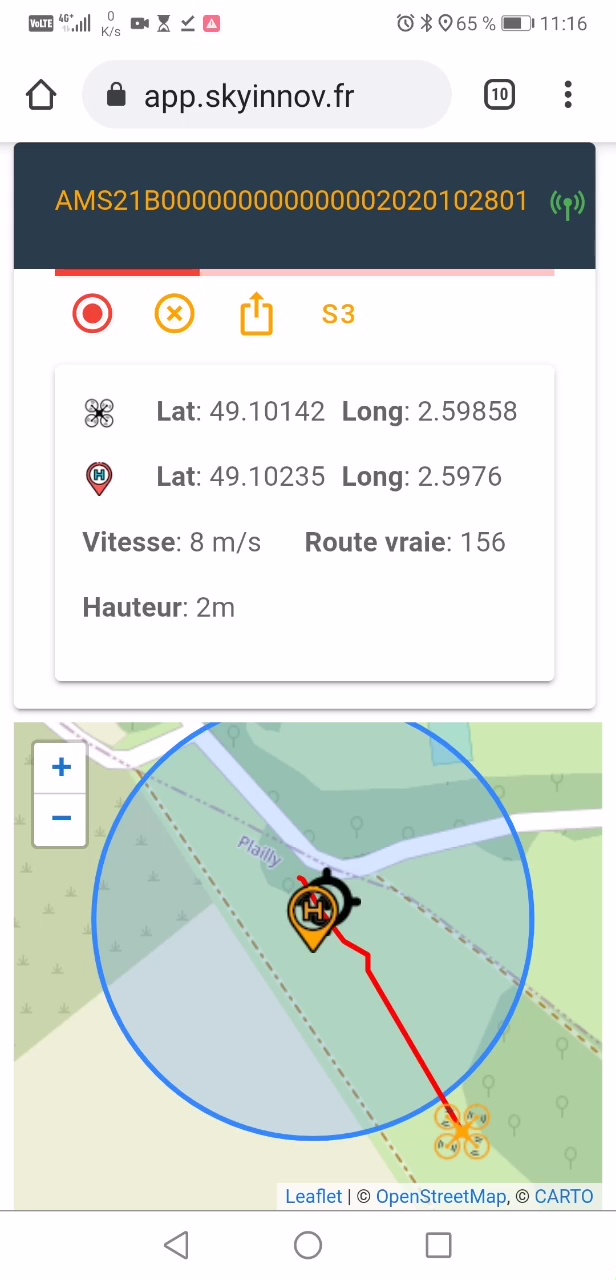
Task: Tap the app.skyinnov.fr address bar
Action: (267, 95)
